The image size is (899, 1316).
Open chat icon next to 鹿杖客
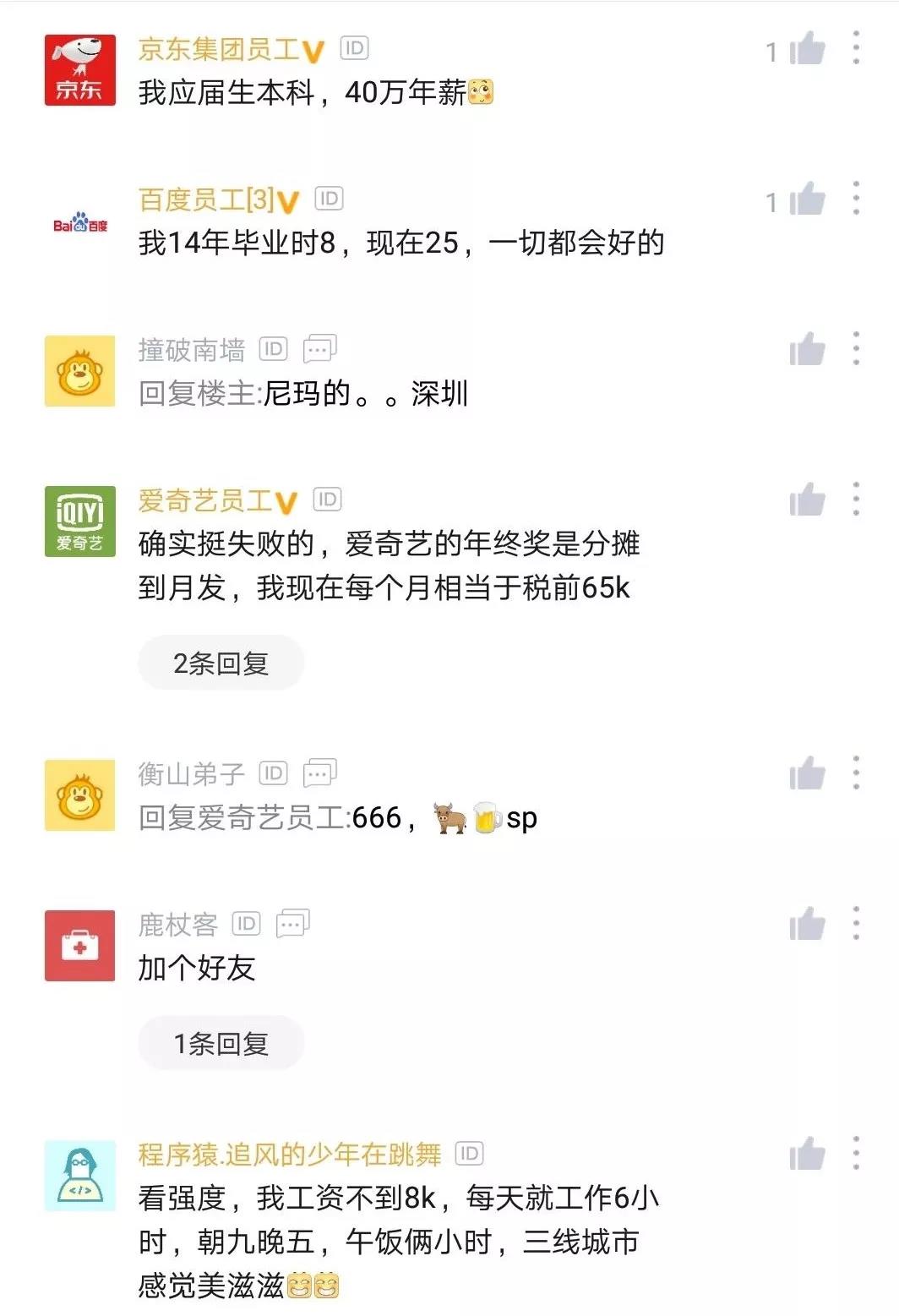tap(292, 924)
